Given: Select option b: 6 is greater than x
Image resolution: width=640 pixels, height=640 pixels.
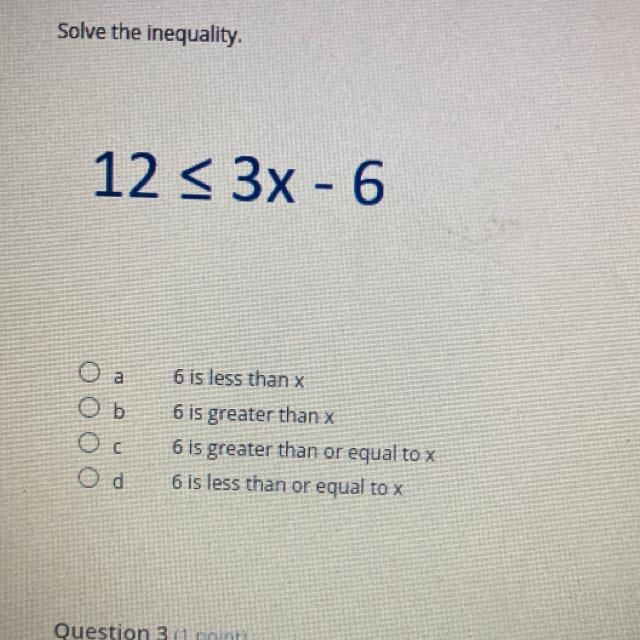Looking at the screenshot, I should click(88, 409).
